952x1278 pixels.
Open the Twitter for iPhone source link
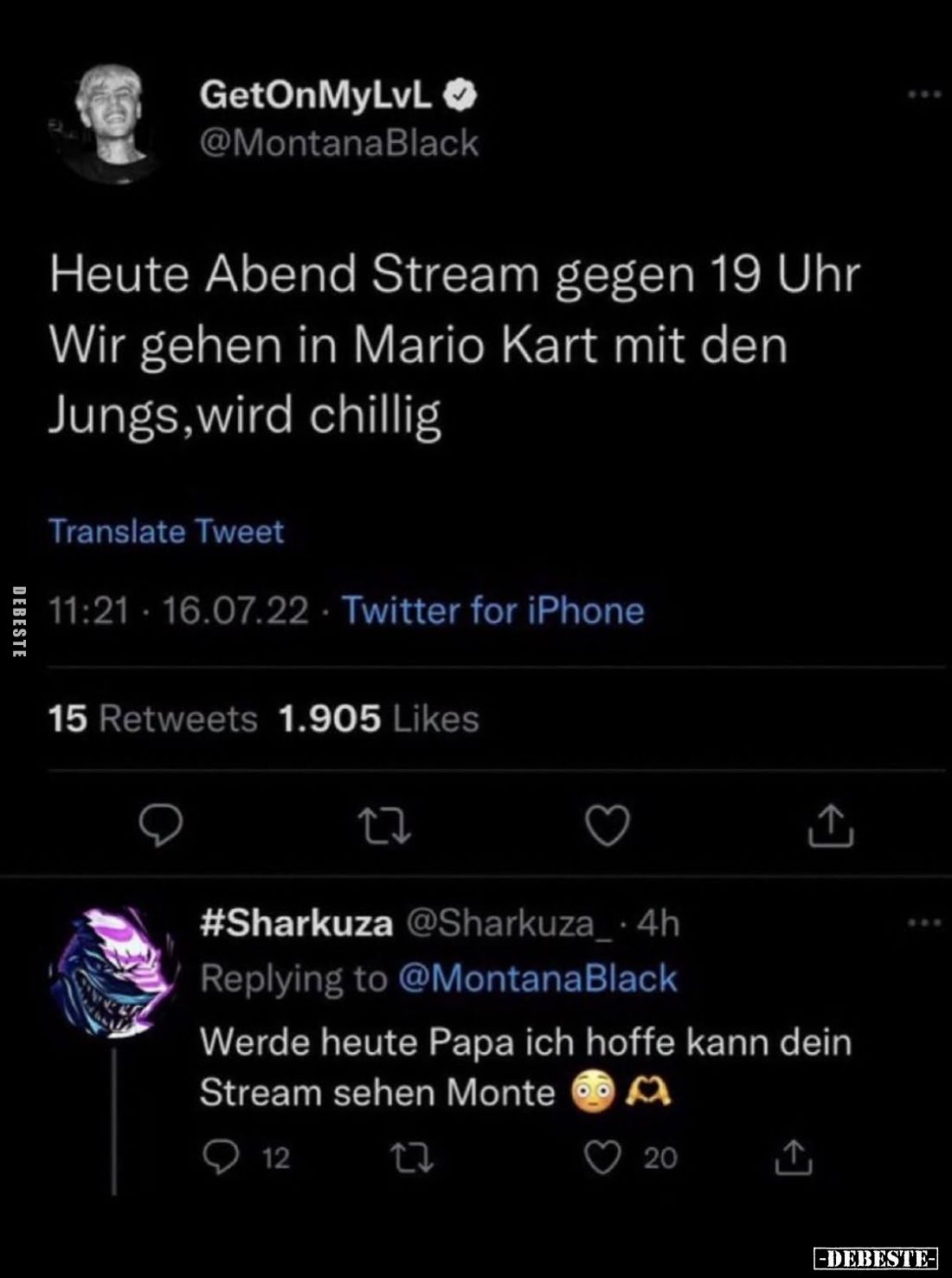pyautogui.click(x=492, y=611)
